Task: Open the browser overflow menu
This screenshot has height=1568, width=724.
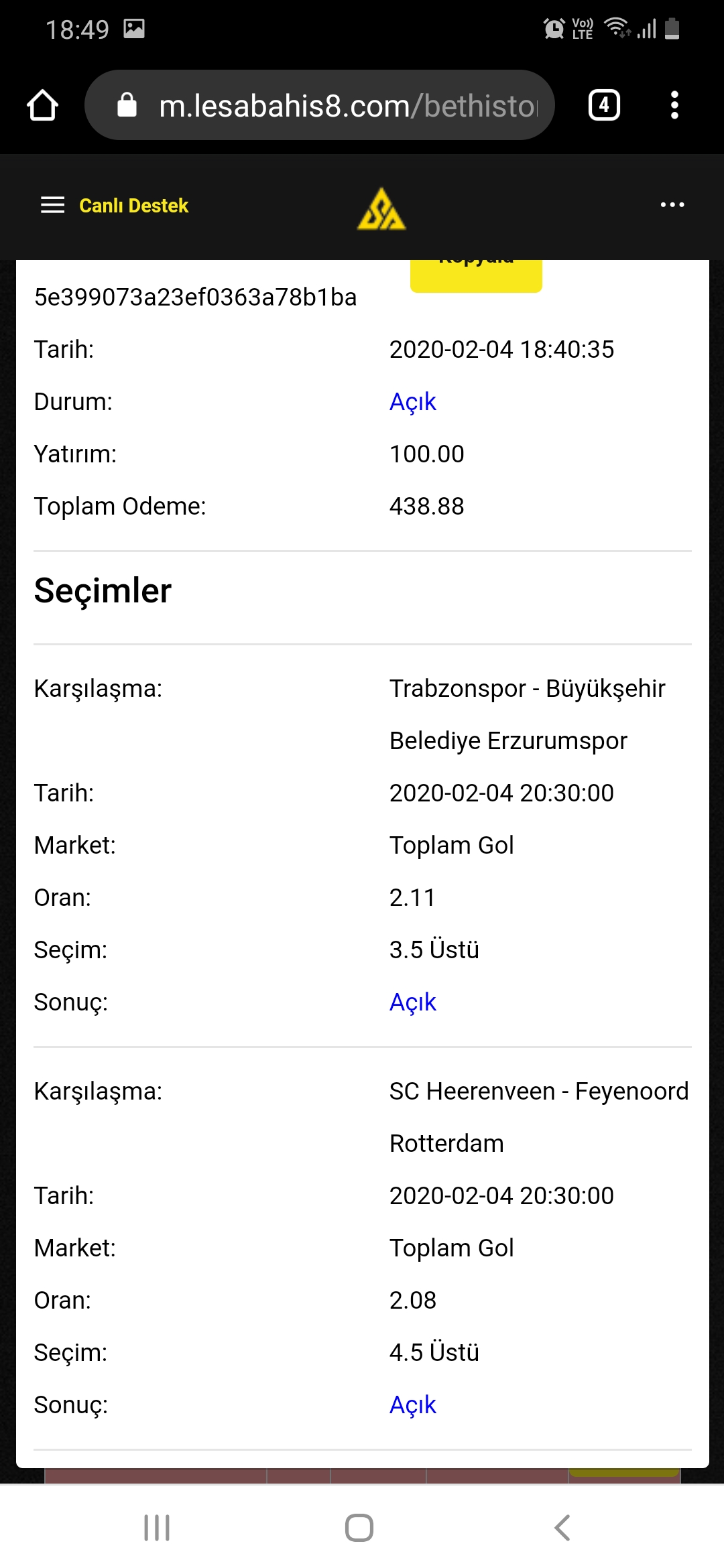Action: pos(674,105)
